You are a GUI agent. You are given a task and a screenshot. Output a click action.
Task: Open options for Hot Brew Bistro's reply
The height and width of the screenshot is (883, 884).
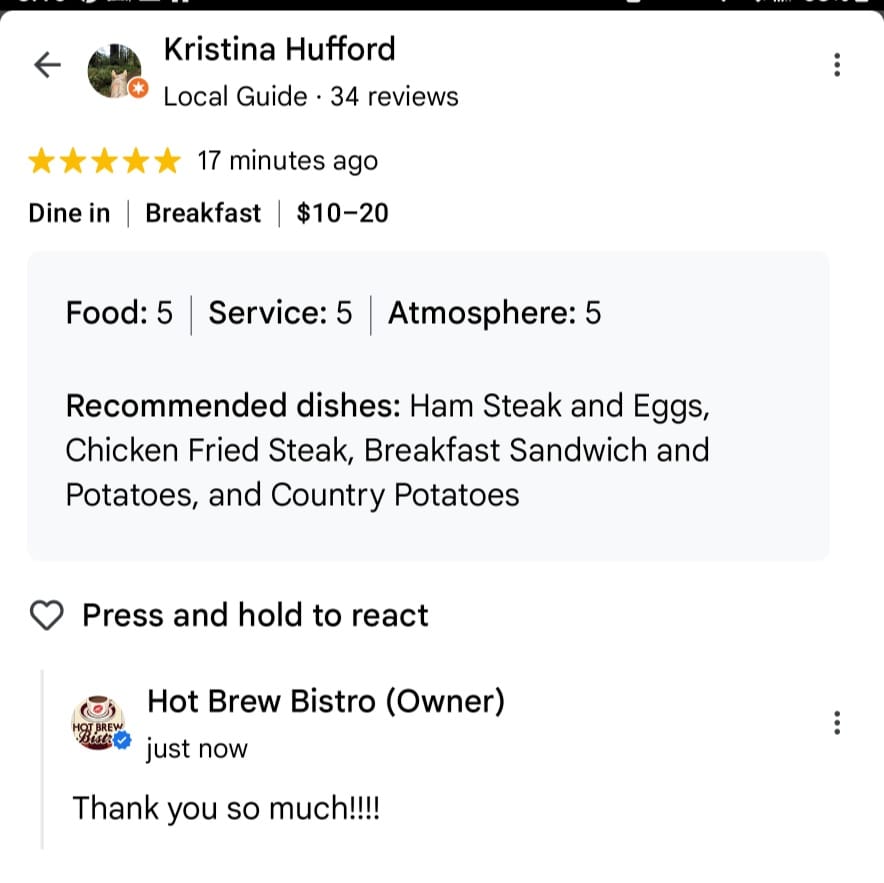(x=836, y=723)
